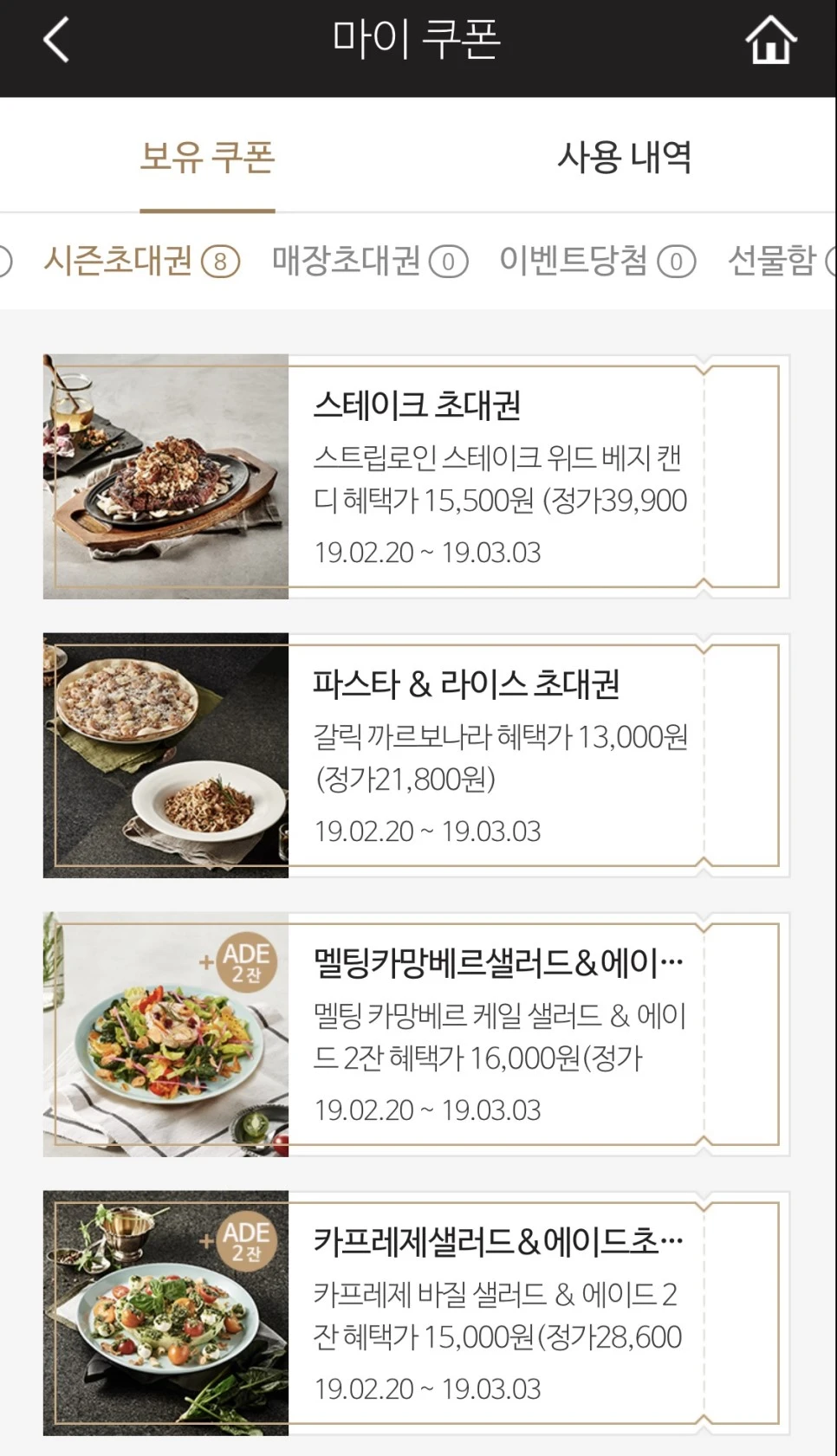Open the 스테이크 초대권 coupon
This screenshot has width=837, height=1456.
pyautogui.click(x=416, y=476)
